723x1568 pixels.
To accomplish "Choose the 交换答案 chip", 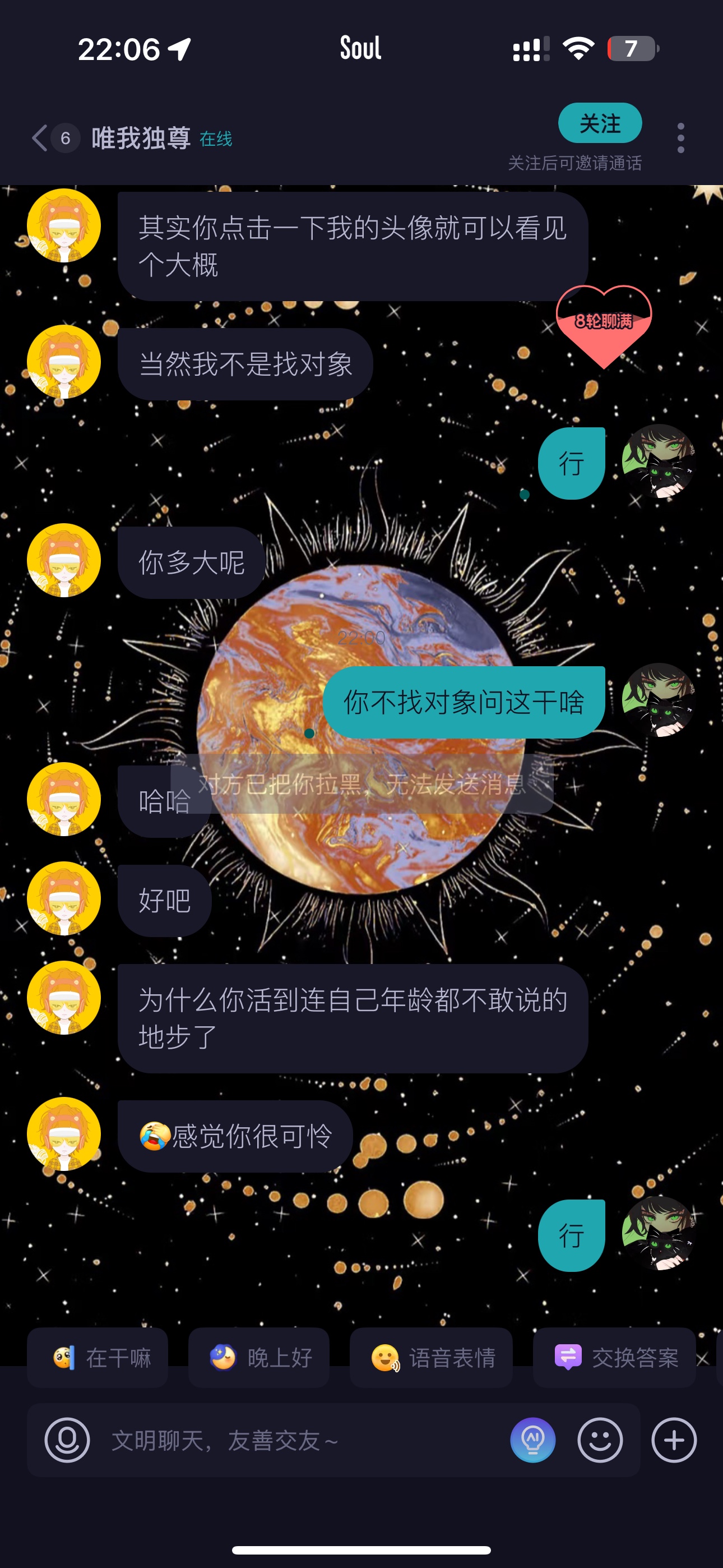I will (614, 1357).
